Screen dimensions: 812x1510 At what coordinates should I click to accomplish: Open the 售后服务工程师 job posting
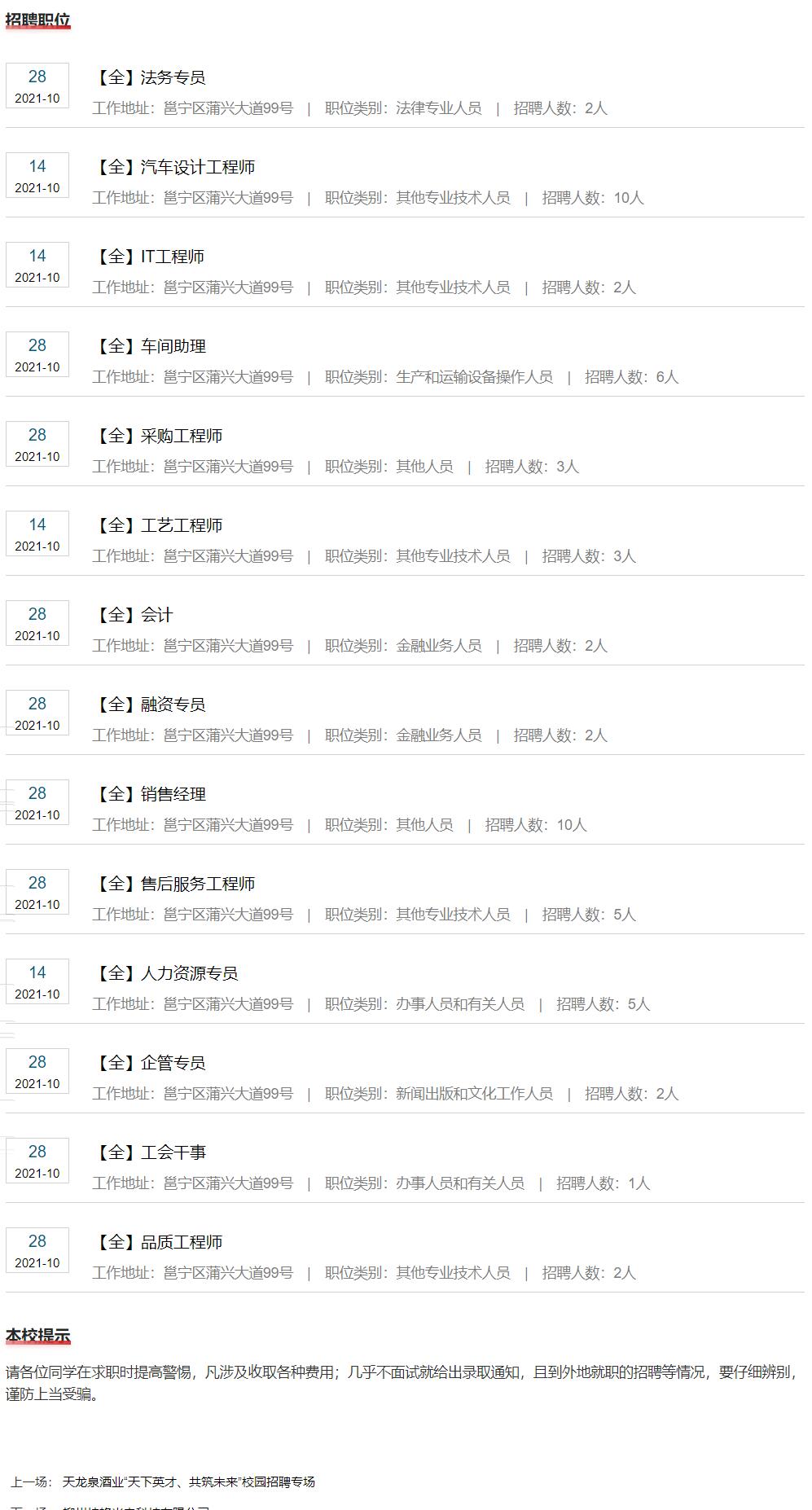(x=173, y=884)
